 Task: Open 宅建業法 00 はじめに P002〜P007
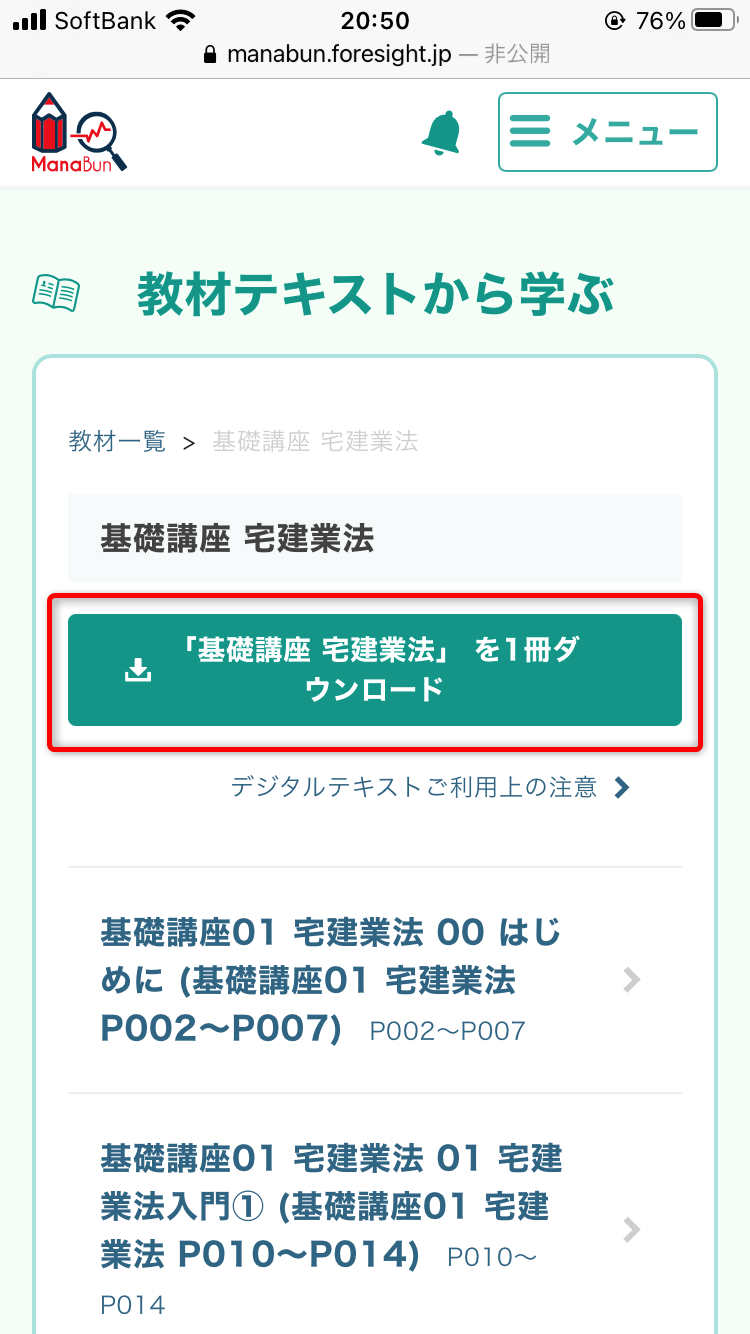375,980
